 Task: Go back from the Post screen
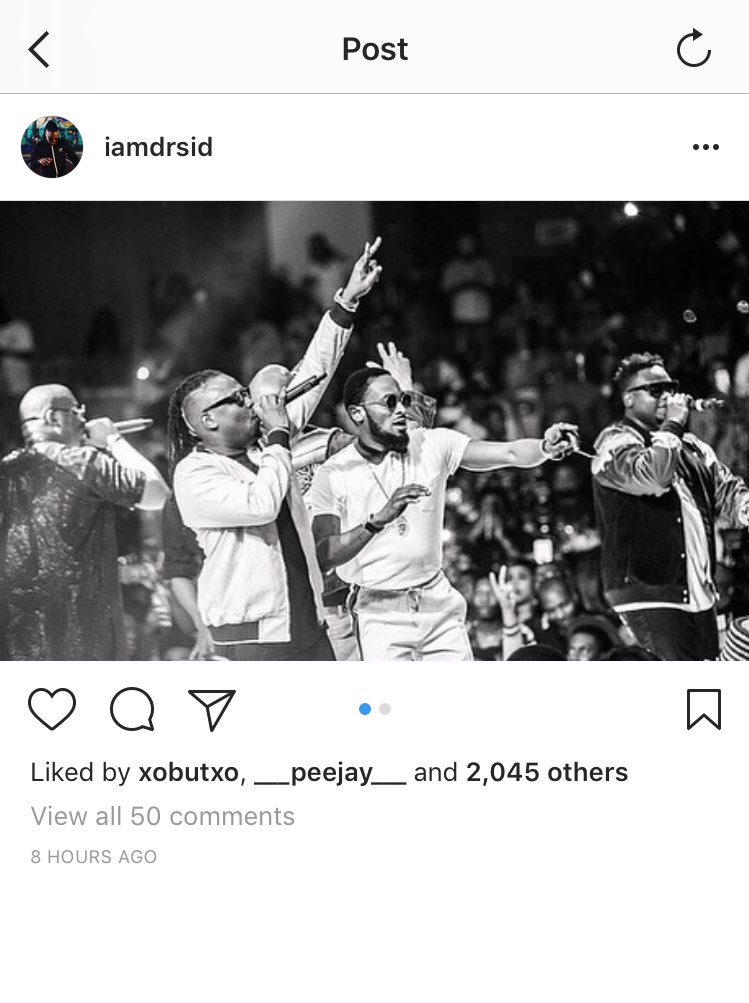pos(39,49)
